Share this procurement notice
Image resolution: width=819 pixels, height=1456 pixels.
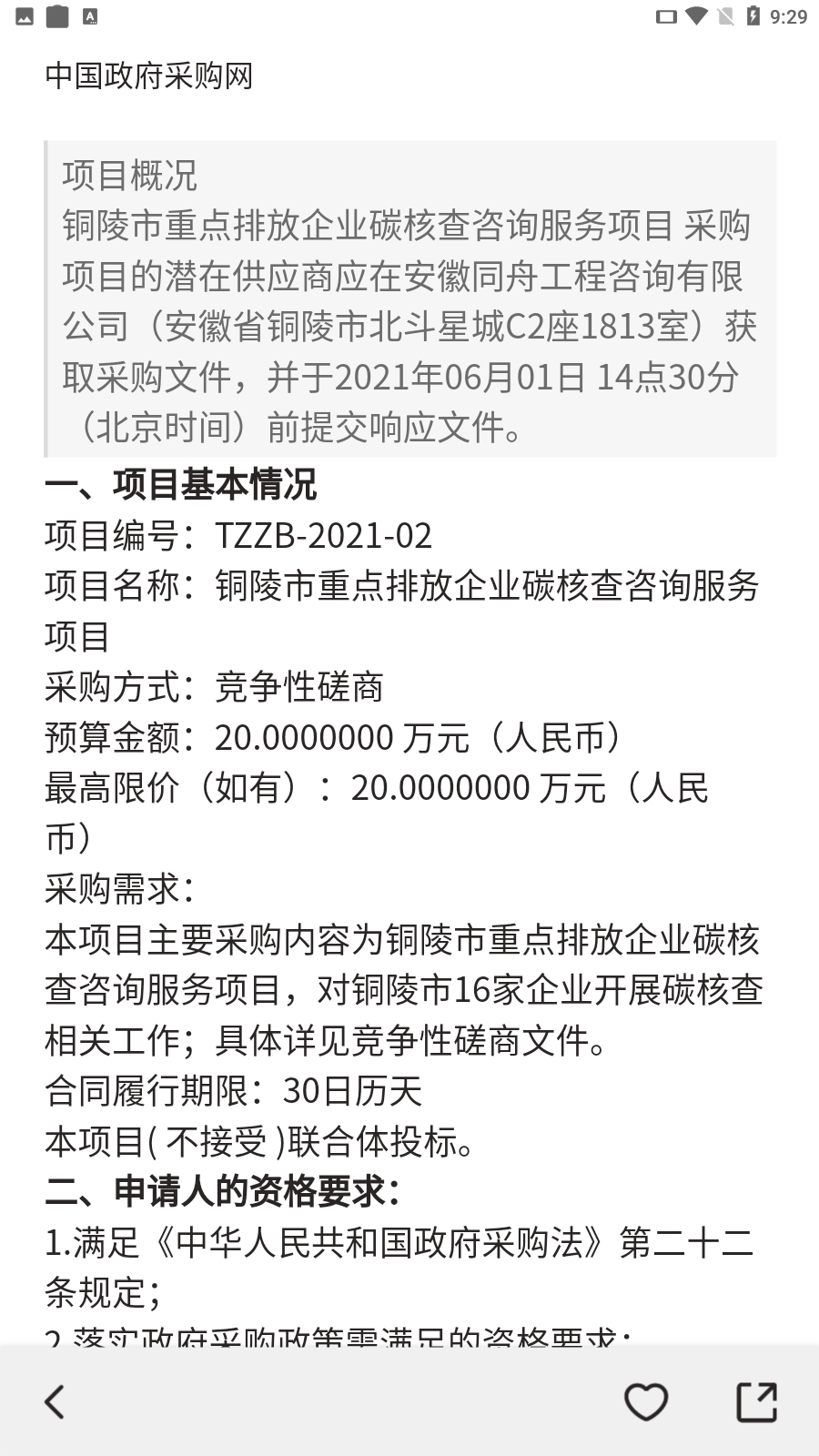click(756, 1402)
